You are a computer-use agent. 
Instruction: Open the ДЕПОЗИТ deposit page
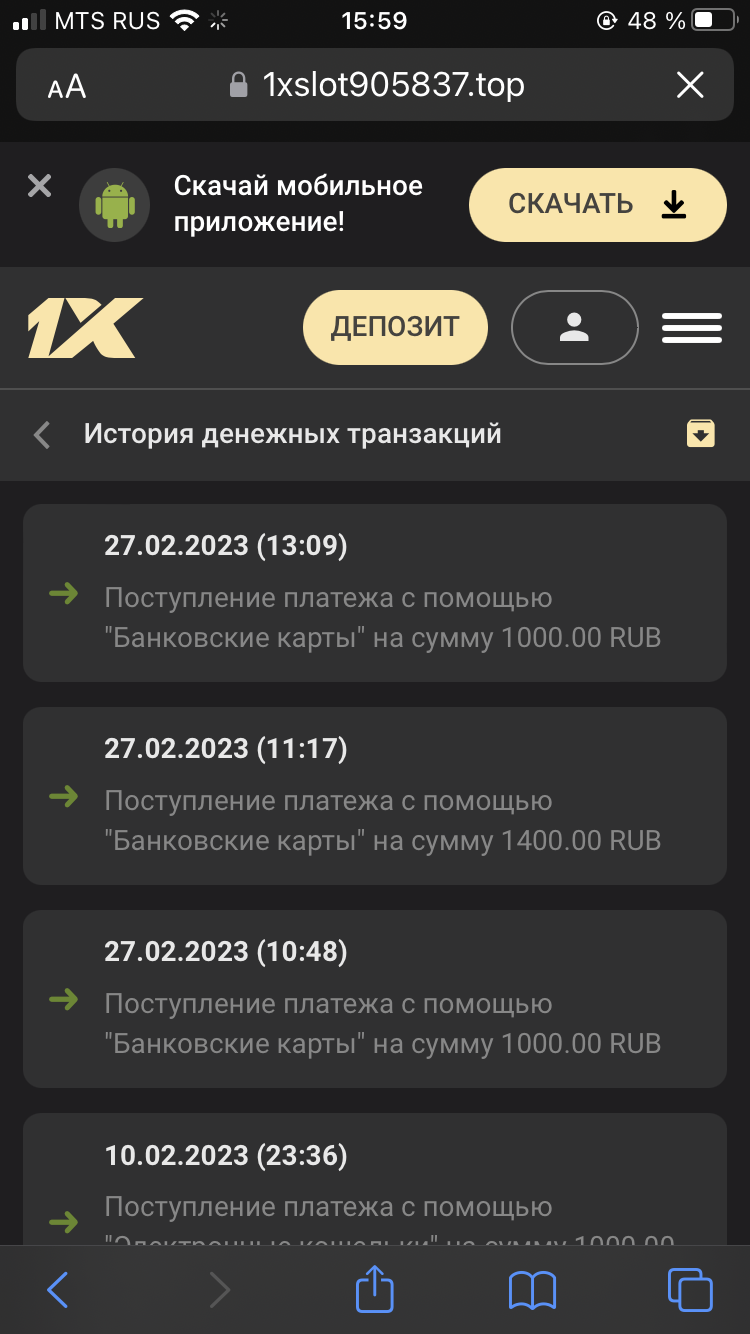[395, 326]
